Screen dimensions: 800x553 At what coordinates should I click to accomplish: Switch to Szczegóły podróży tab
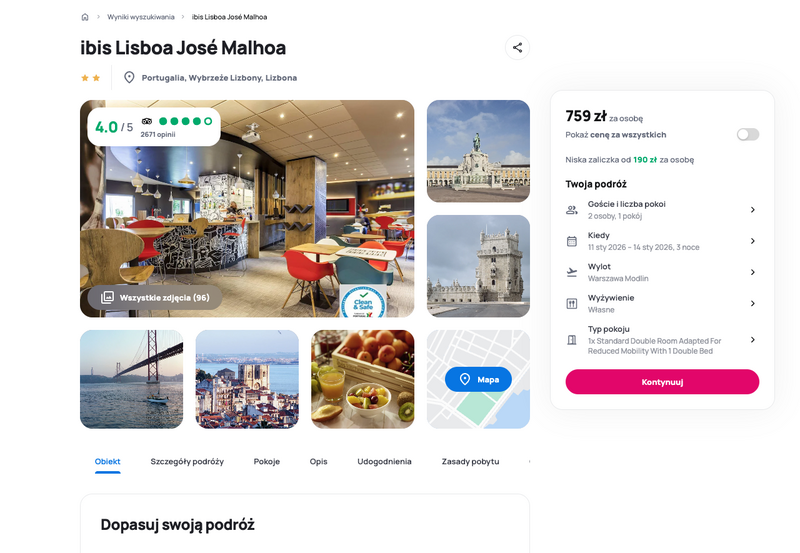pyautogui.click(x=187, y=462)
